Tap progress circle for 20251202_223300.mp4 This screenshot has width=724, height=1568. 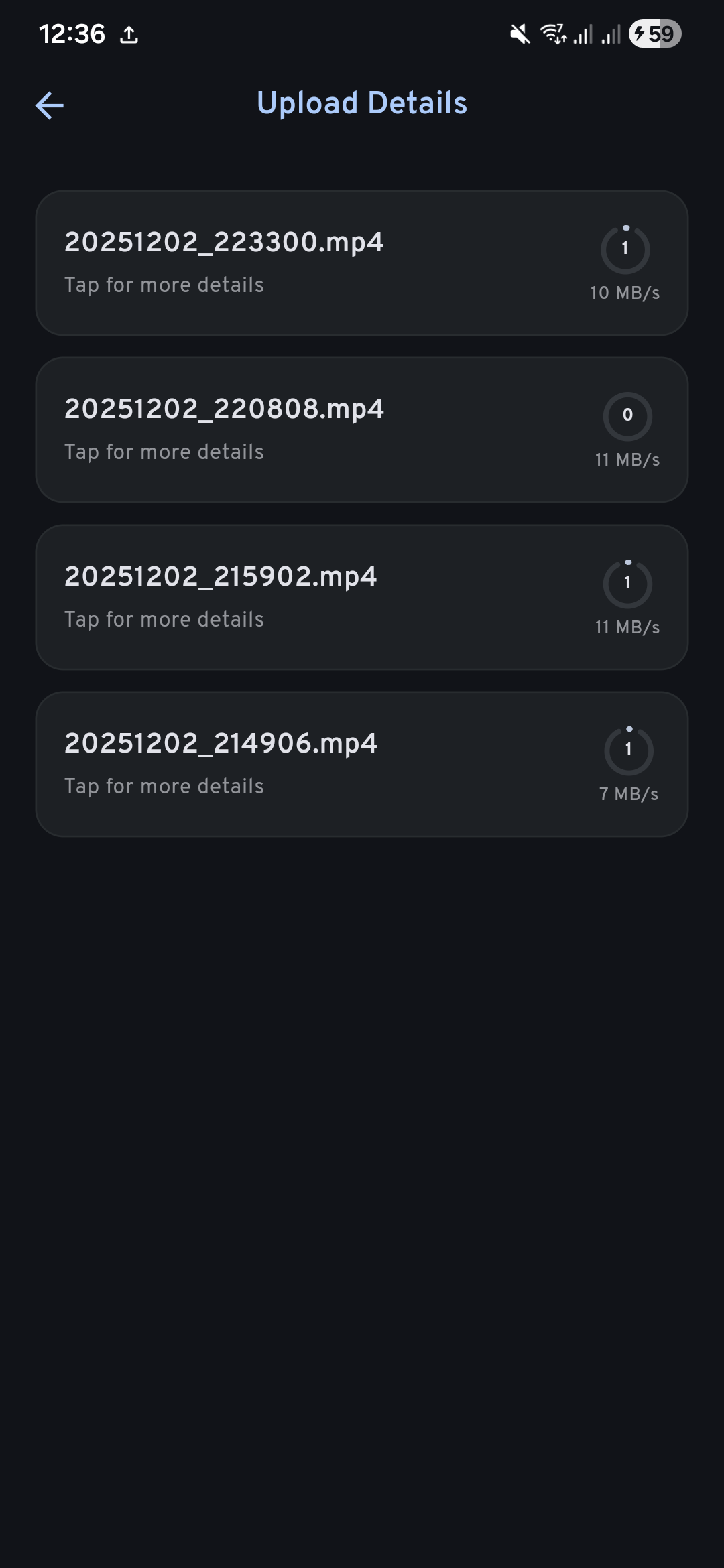pos(626,248)
